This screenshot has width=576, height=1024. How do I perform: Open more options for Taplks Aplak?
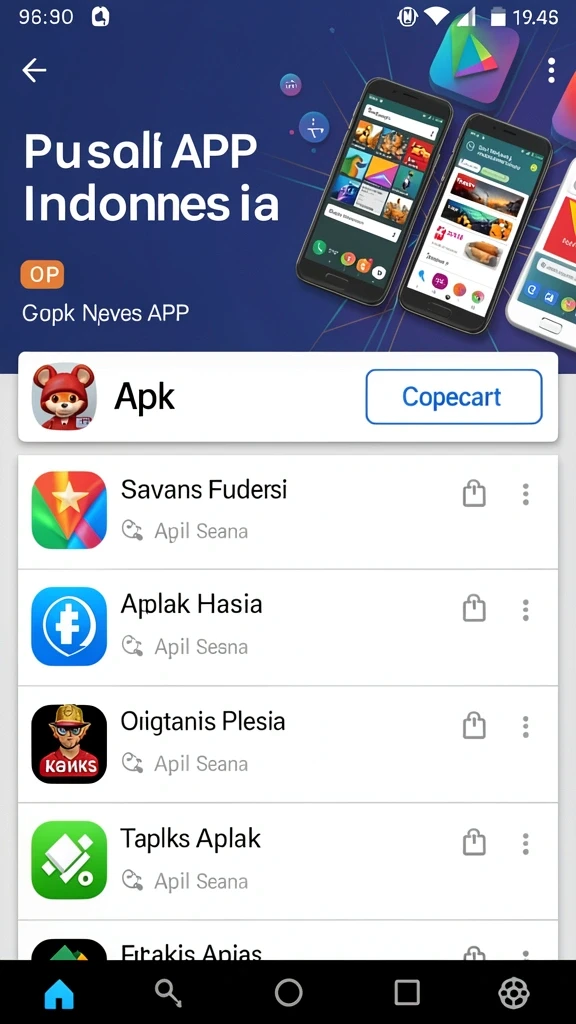(525, 844)
